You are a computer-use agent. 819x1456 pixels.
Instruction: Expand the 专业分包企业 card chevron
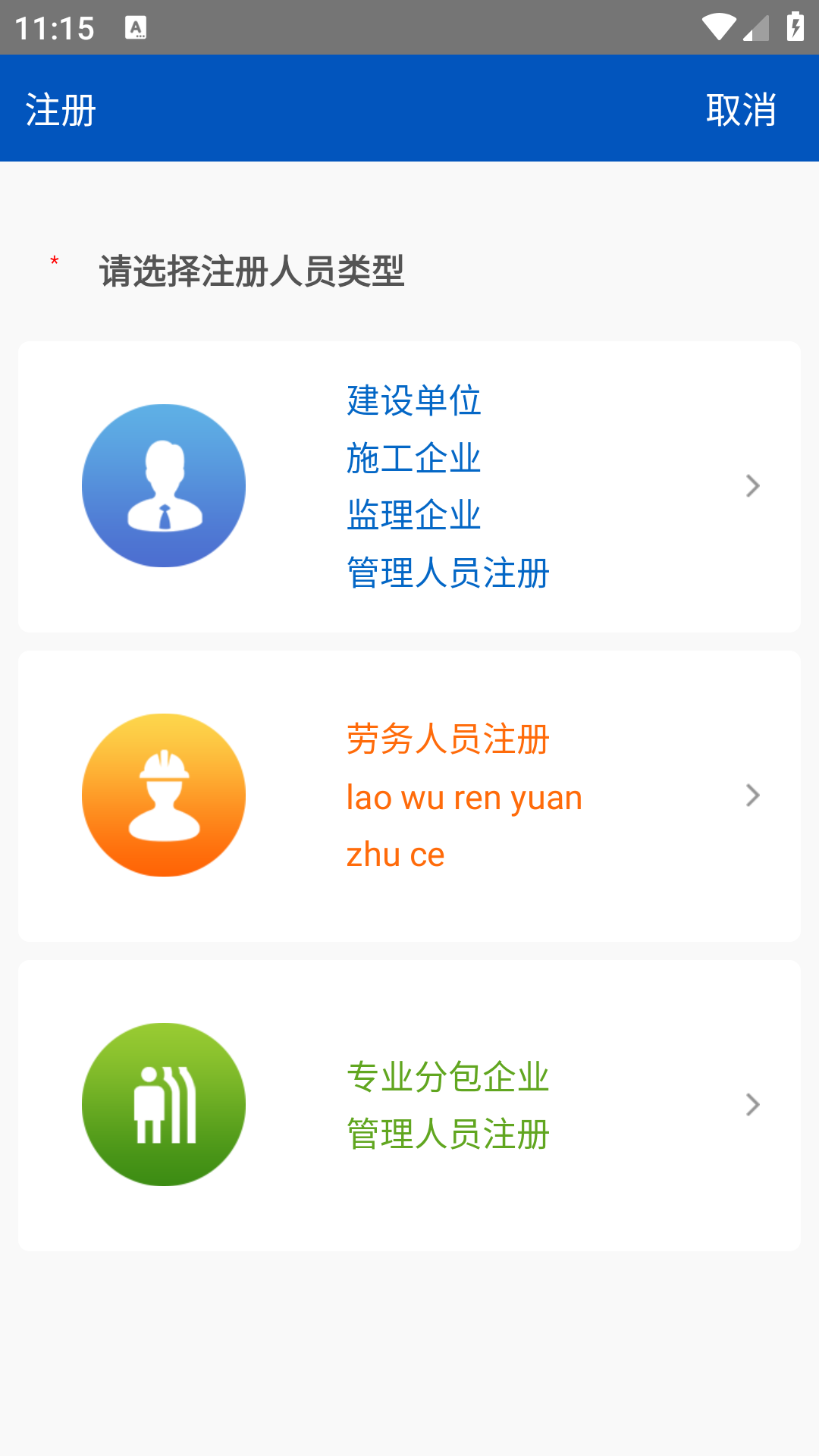752,1106
